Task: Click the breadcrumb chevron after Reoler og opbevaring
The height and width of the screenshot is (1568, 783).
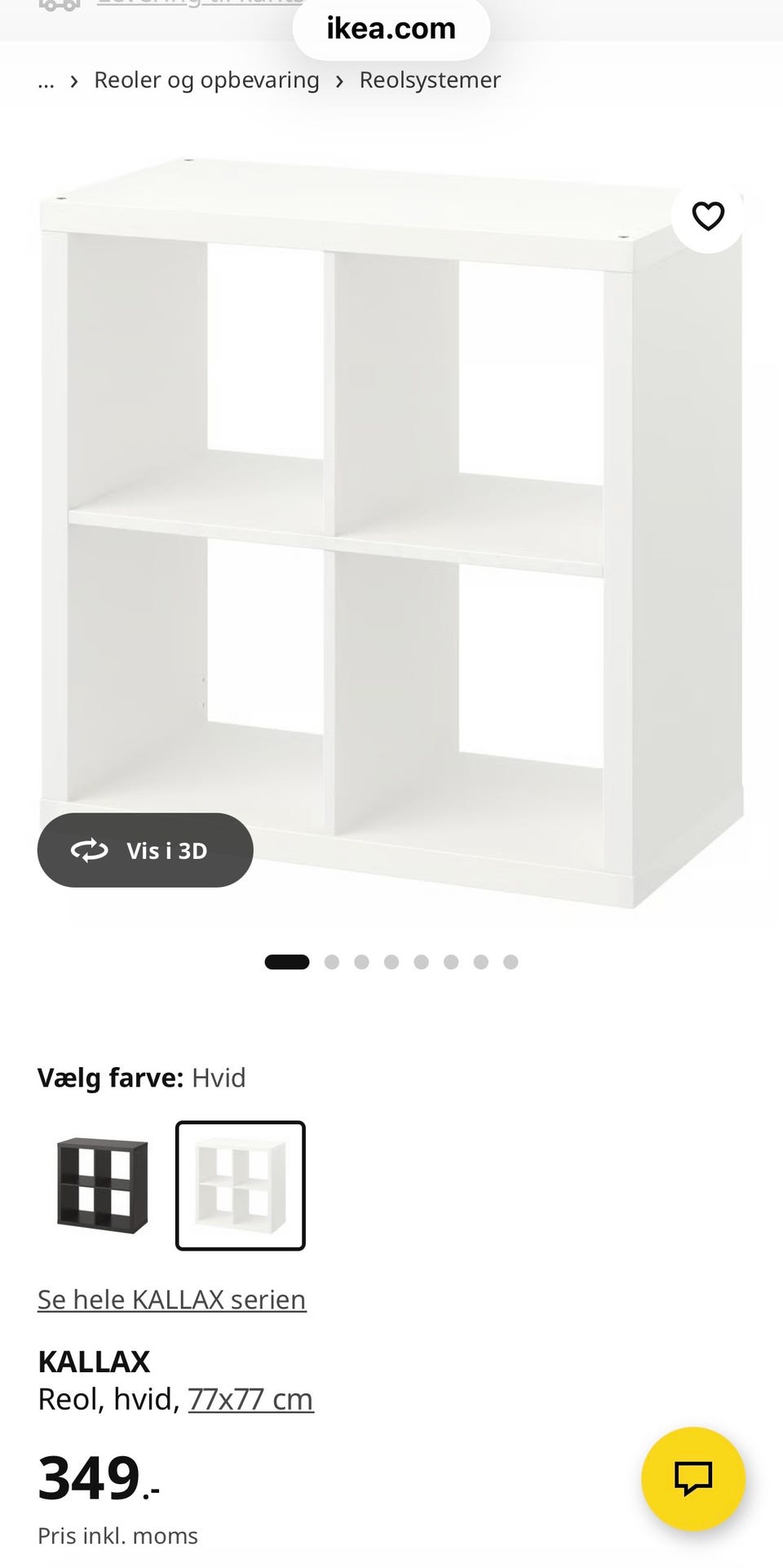Action: coord(339,81)
